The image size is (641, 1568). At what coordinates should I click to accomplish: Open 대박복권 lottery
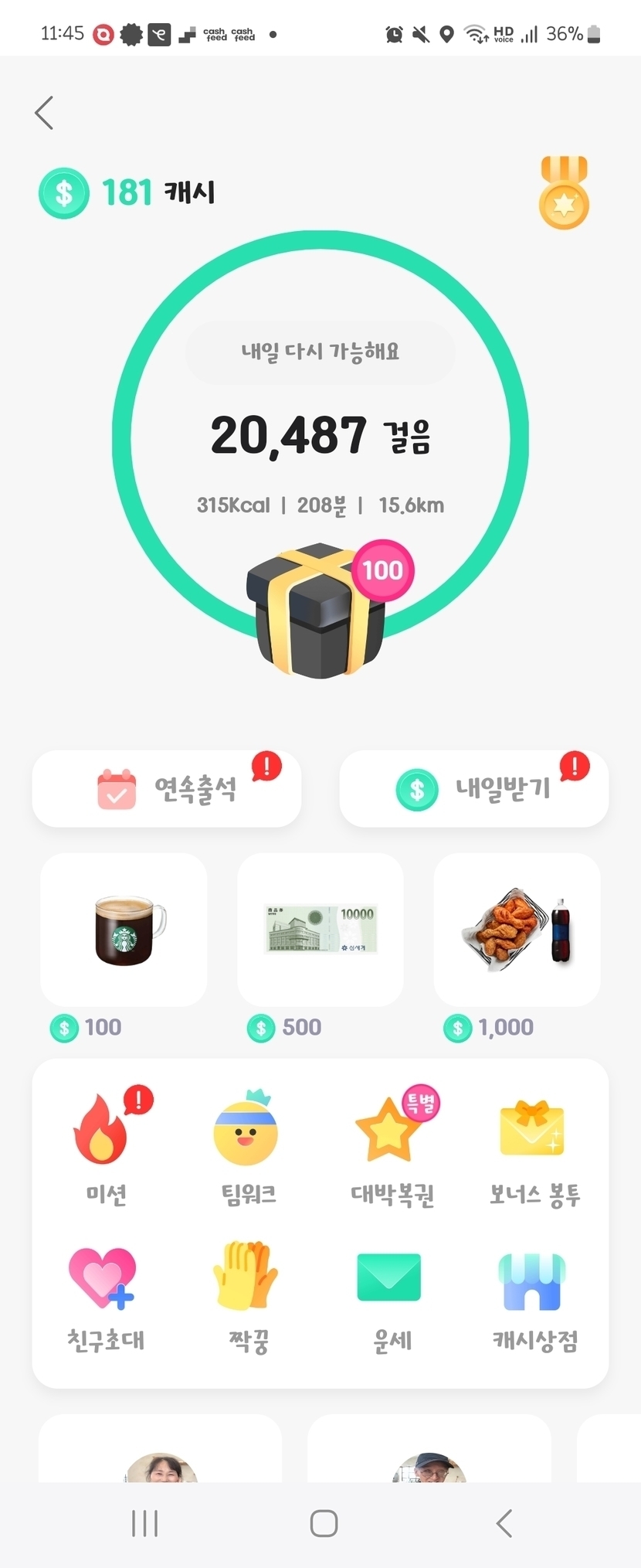click(x=392, y=1148)
